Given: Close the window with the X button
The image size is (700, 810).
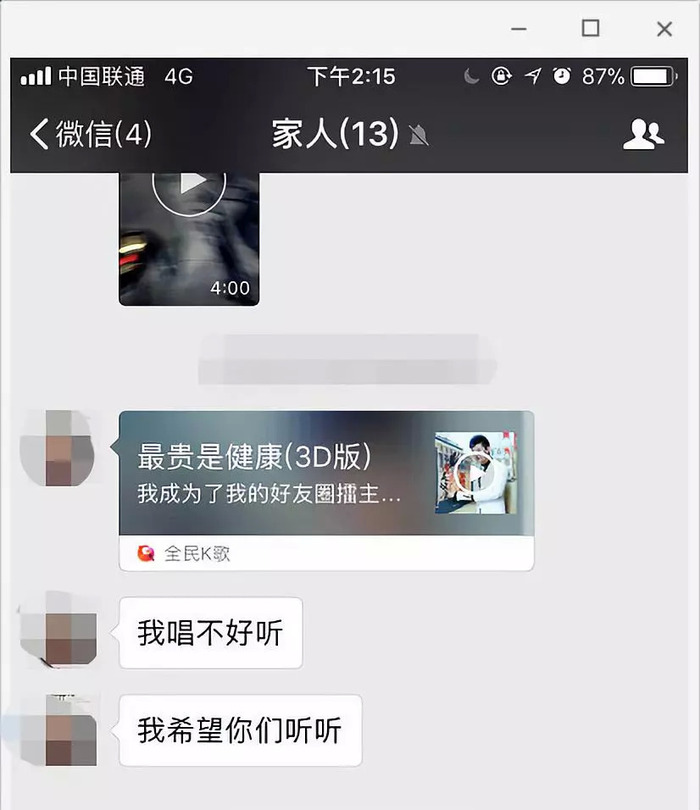Looking at the screenshot, I should coord(664,29).
